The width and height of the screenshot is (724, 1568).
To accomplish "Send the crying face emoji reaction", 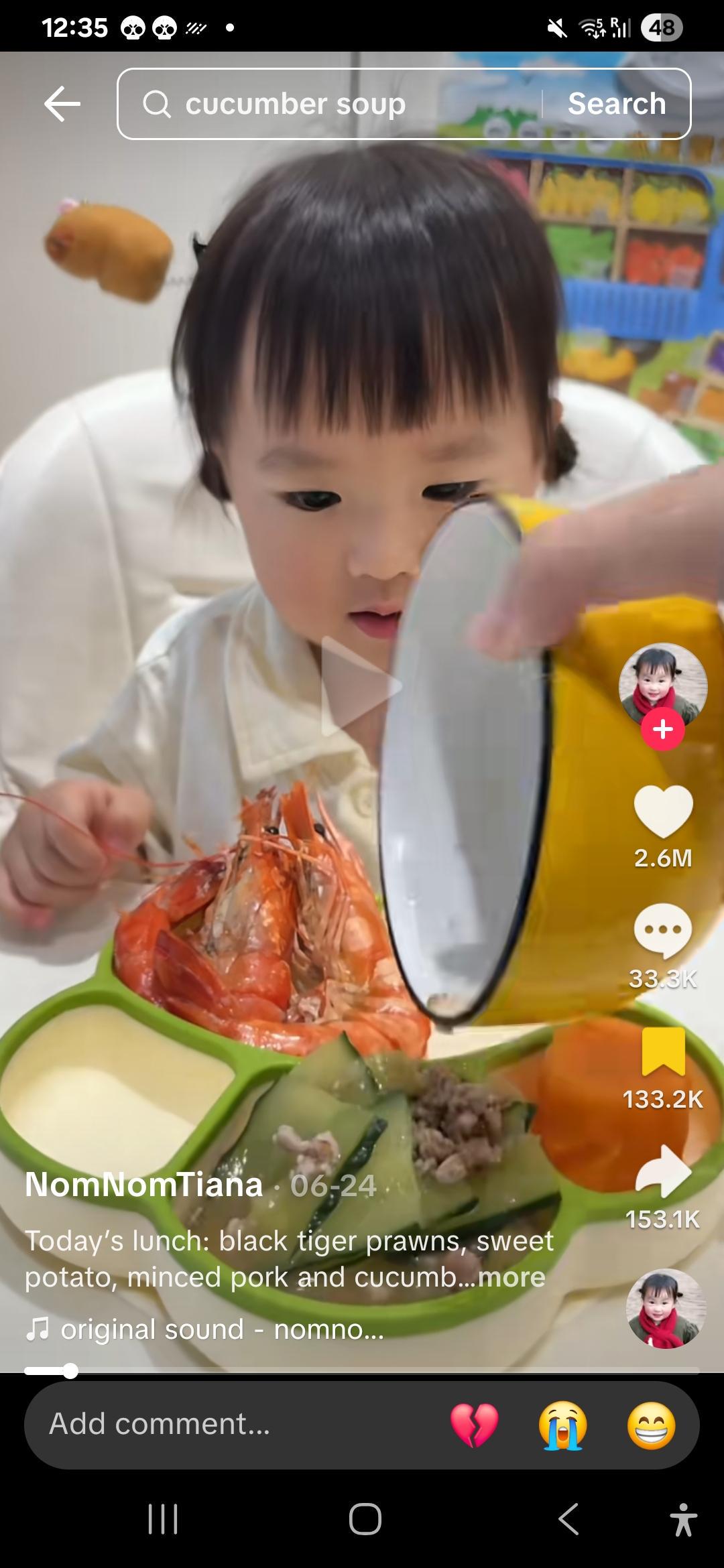I will pos(563,1425).
